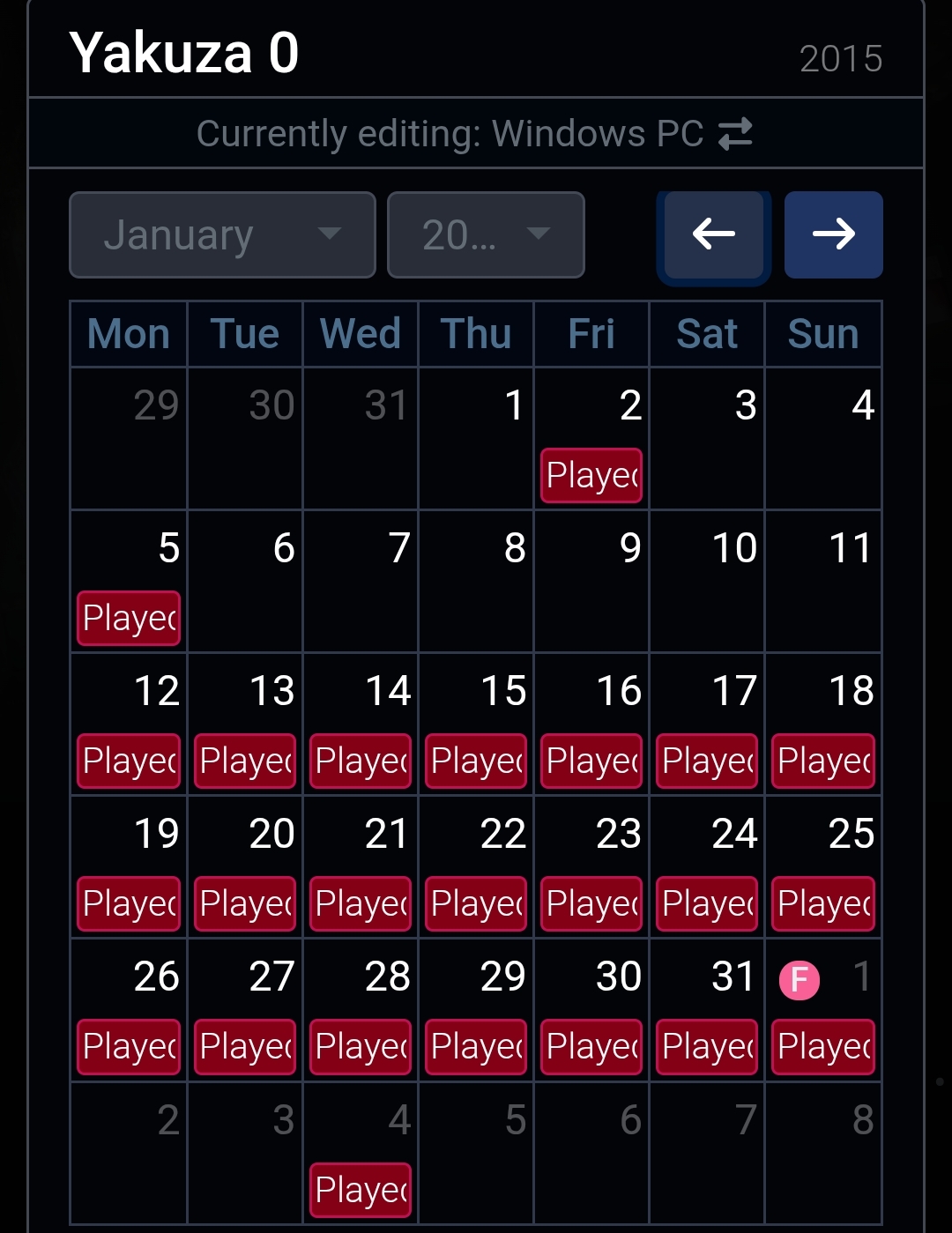Open the year dropdown
This screenshot has height=1233, width=952.
click(x=486, y=234)
